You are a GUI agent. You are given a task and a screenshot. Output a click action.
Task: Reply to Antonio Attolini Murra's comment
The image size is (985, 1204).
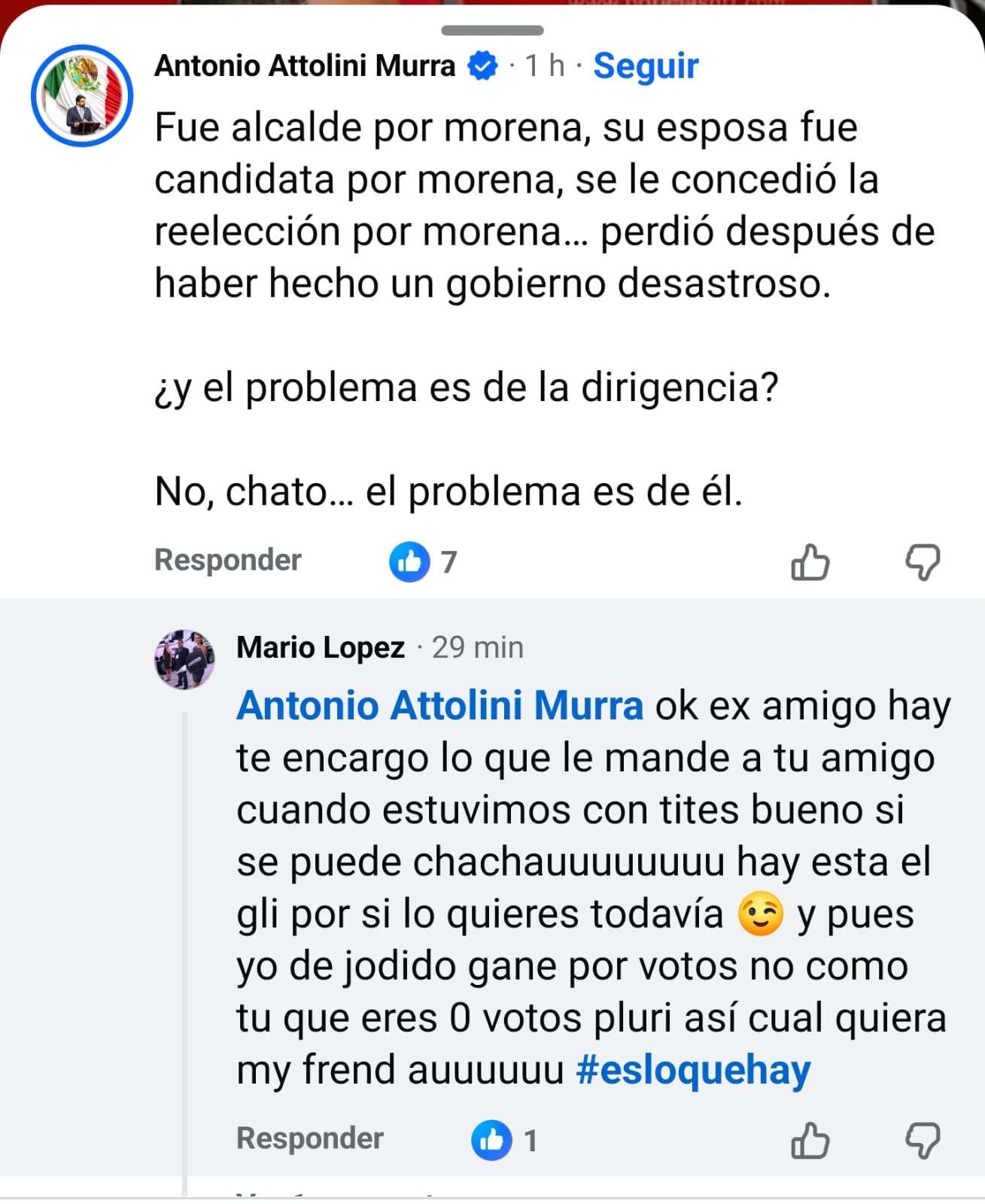tap(227, 561)
